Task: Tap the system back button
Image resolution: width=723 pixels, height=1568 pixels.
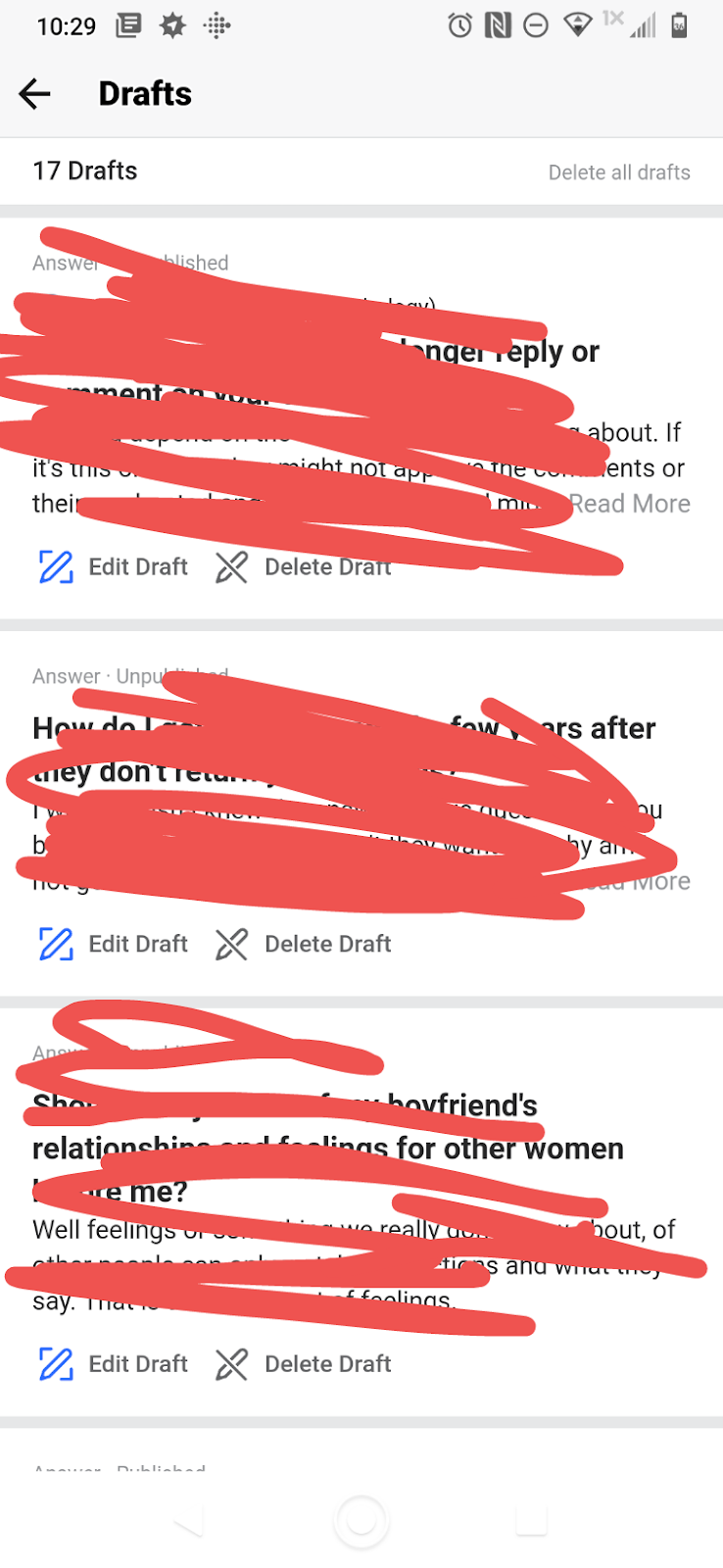Action: pos(189,1521)
